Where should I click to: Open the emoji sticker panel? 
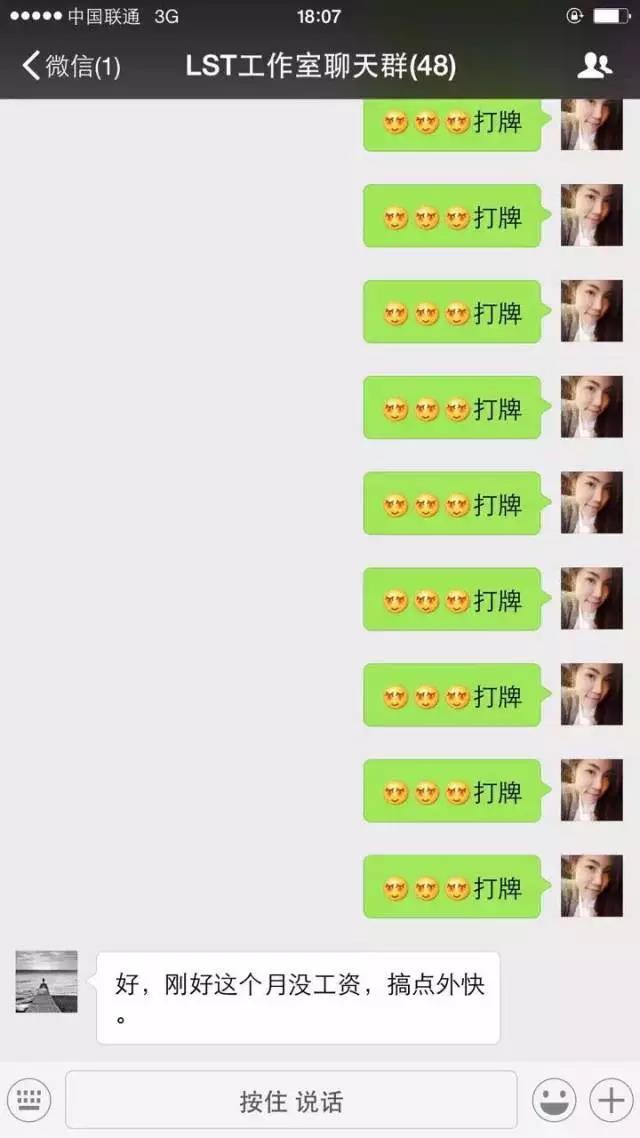click(553, 1101)
